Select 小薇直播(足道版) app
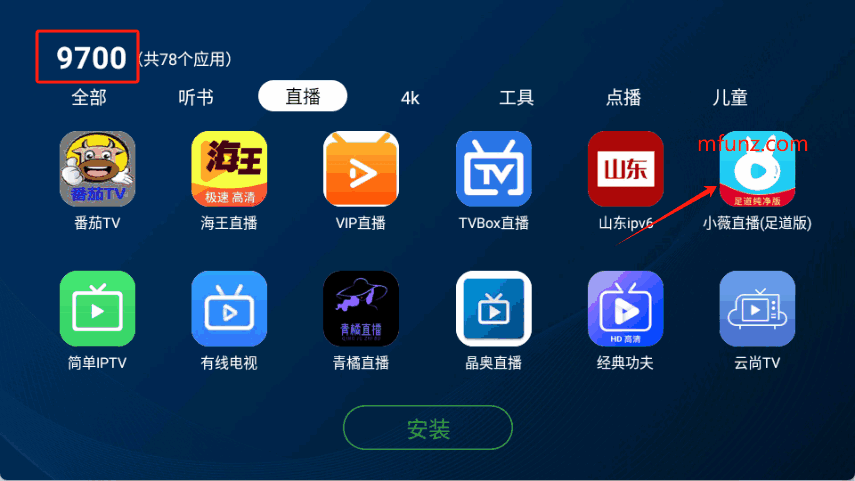 coord(757,170)
